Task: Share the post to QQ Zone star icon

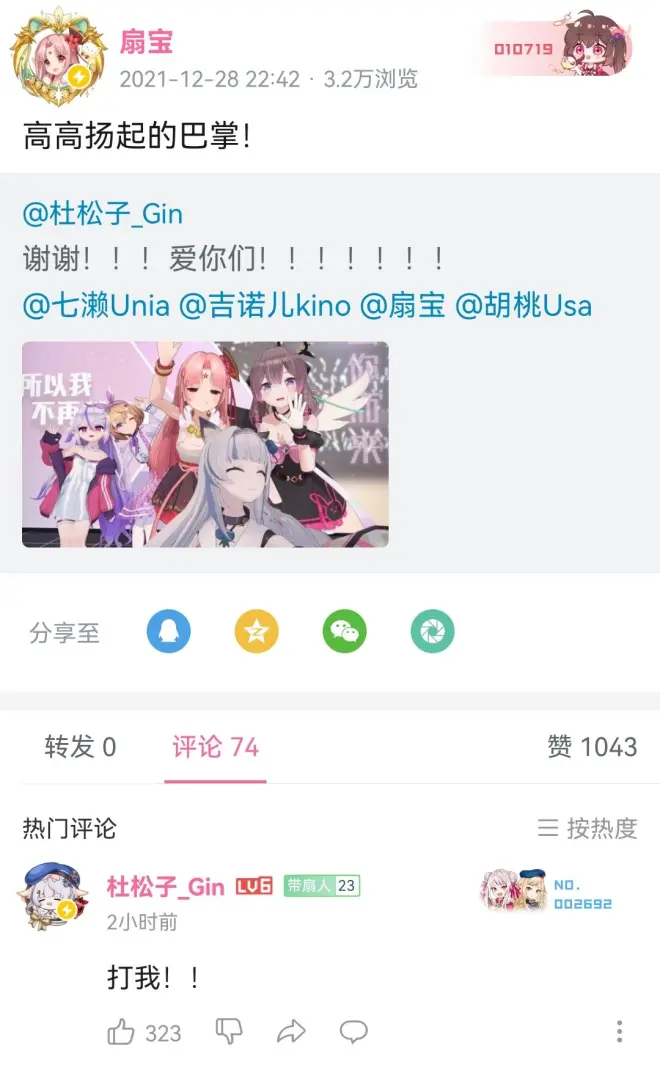Action: (256, 632)
